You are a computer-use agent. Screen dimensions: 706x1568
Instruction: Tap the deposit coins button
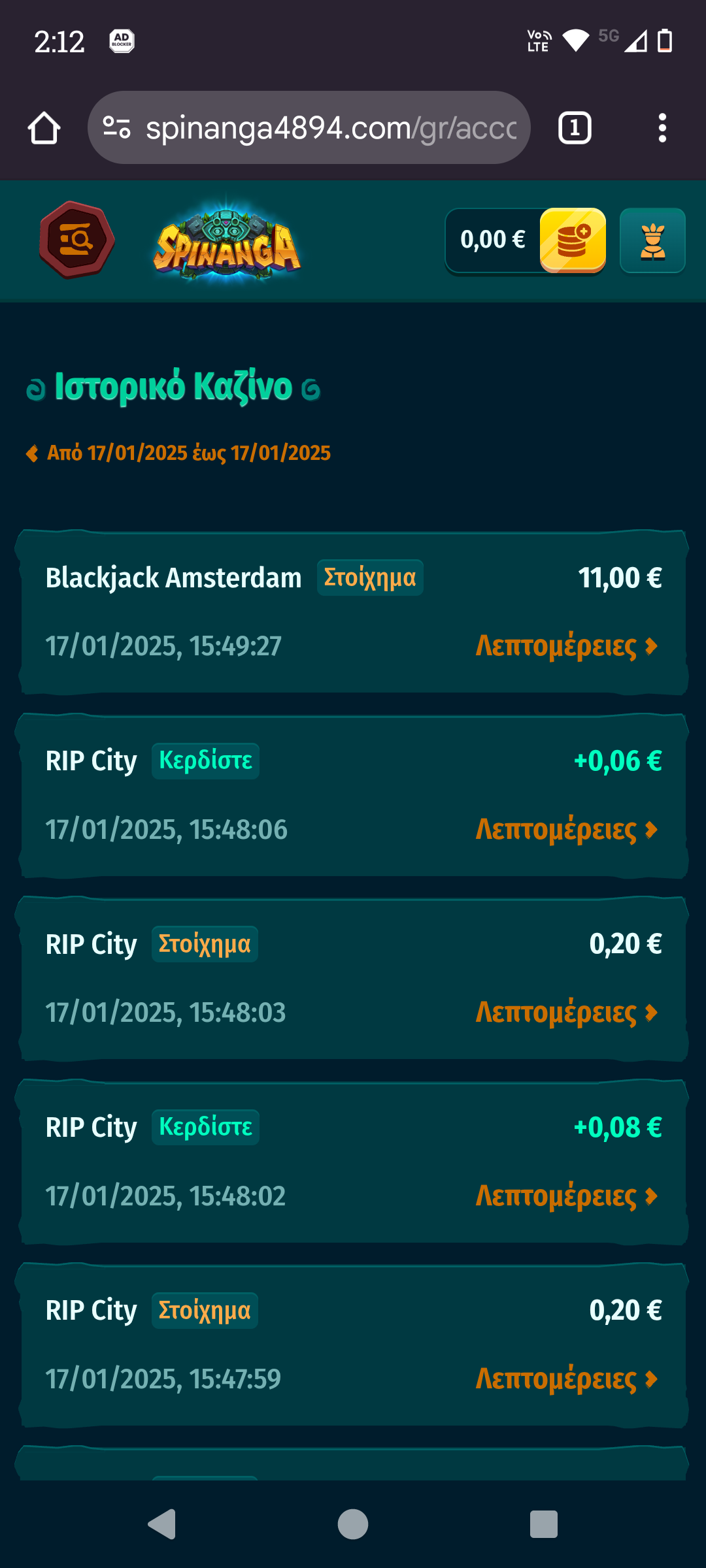(x=573, y=240)
